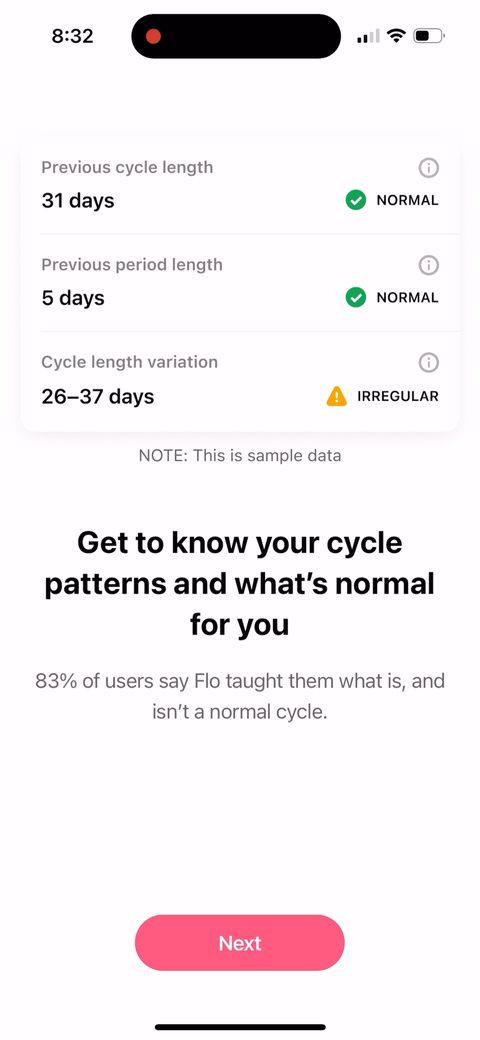Open info icon for Previous cycle length
Screen dimensions: 480x1040
(x=429, y=168)
